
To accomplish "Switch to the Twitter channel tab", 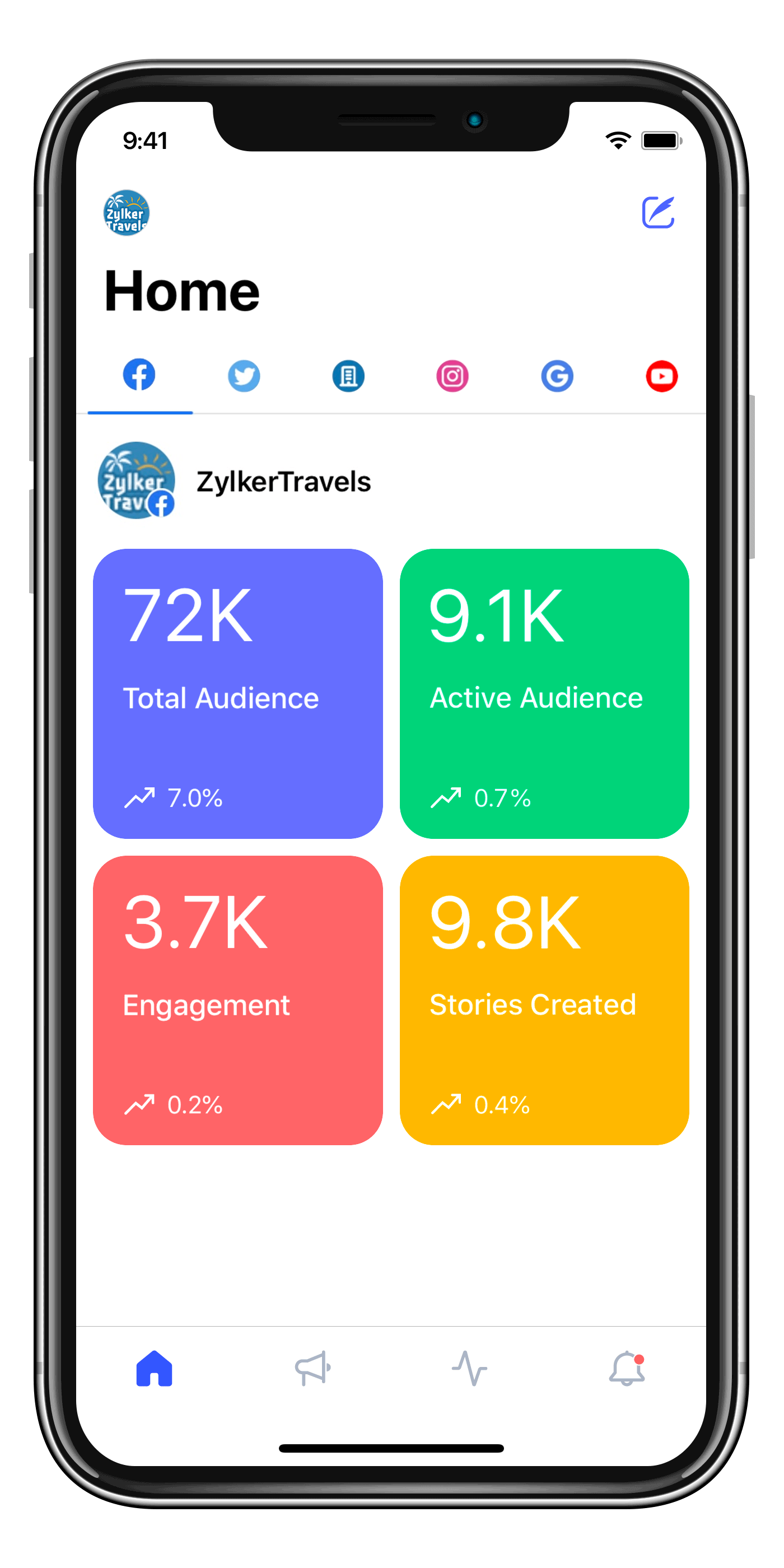I will click(244, 376).
